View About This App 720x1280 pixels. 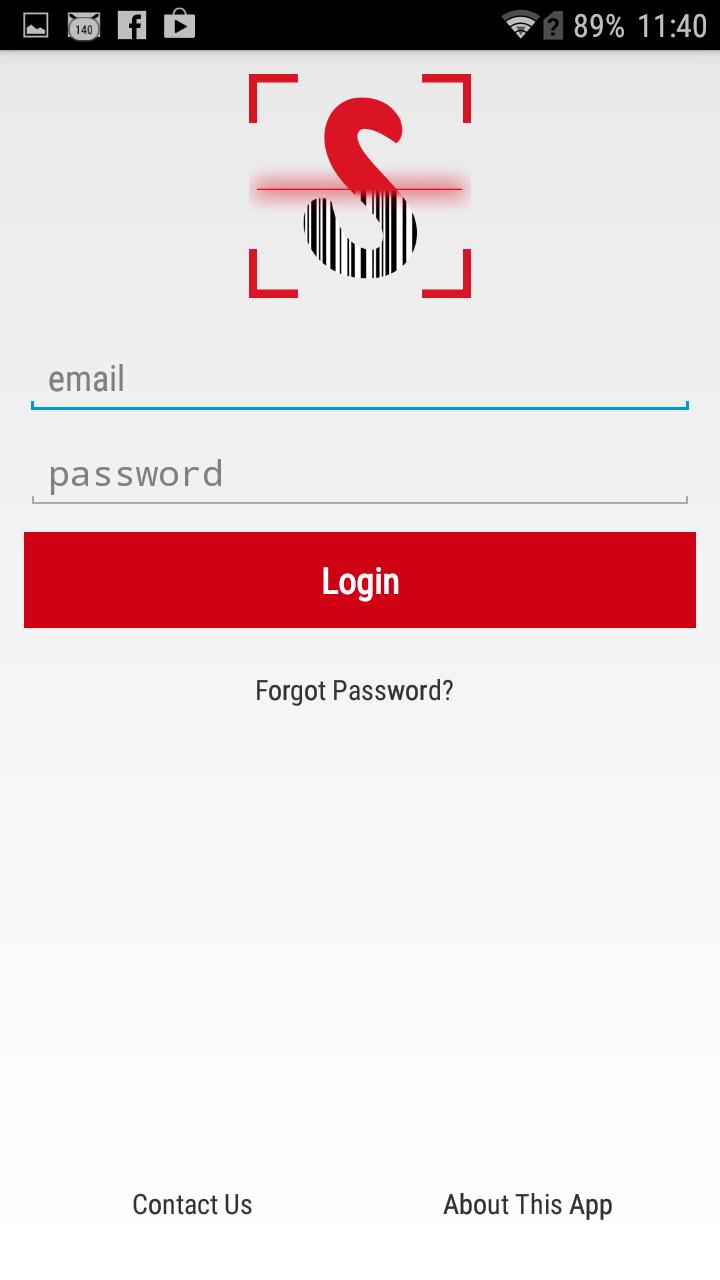pos(527,1205)
